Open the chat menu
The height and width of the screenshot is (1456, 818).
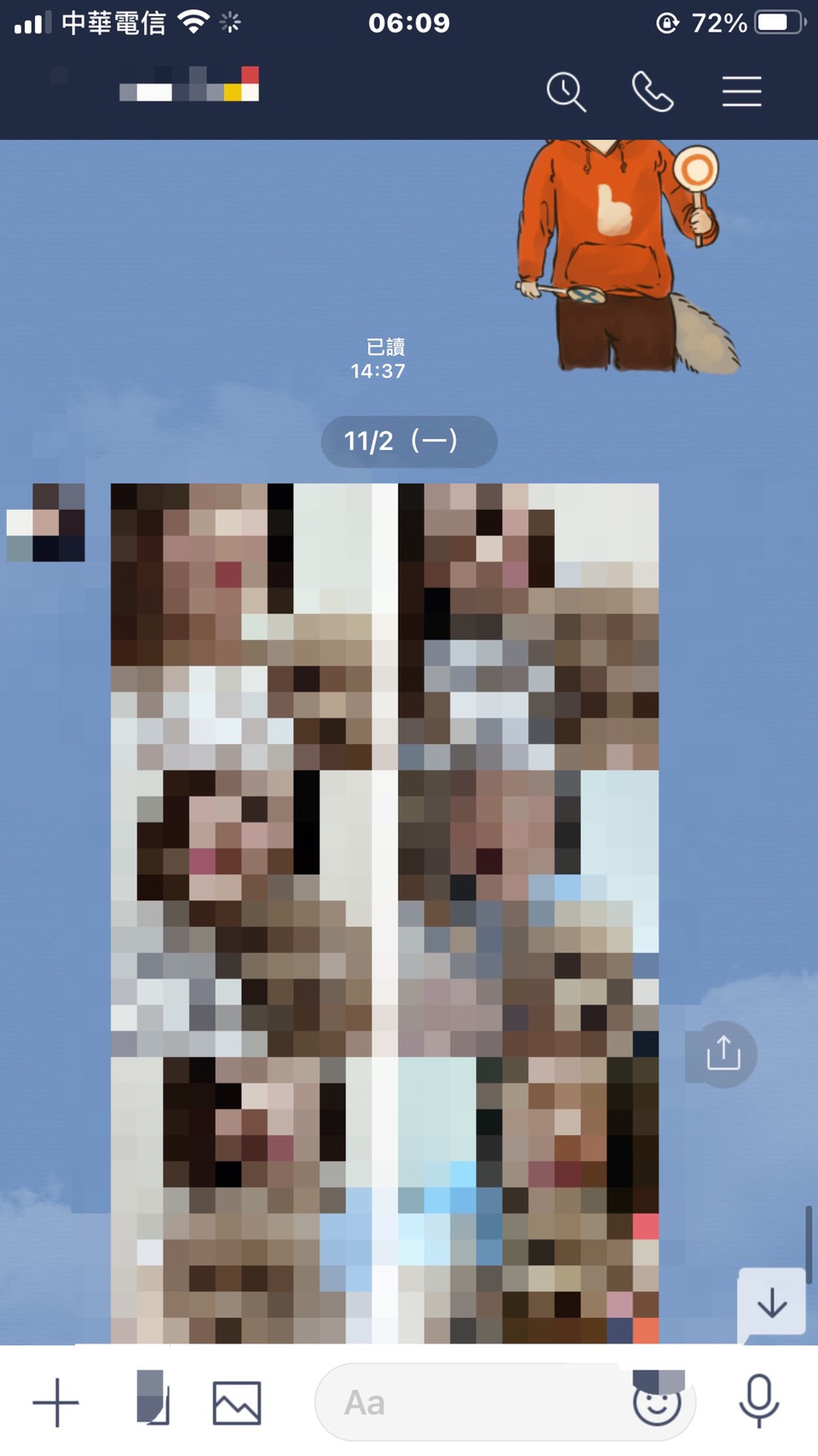click(741, 91)
